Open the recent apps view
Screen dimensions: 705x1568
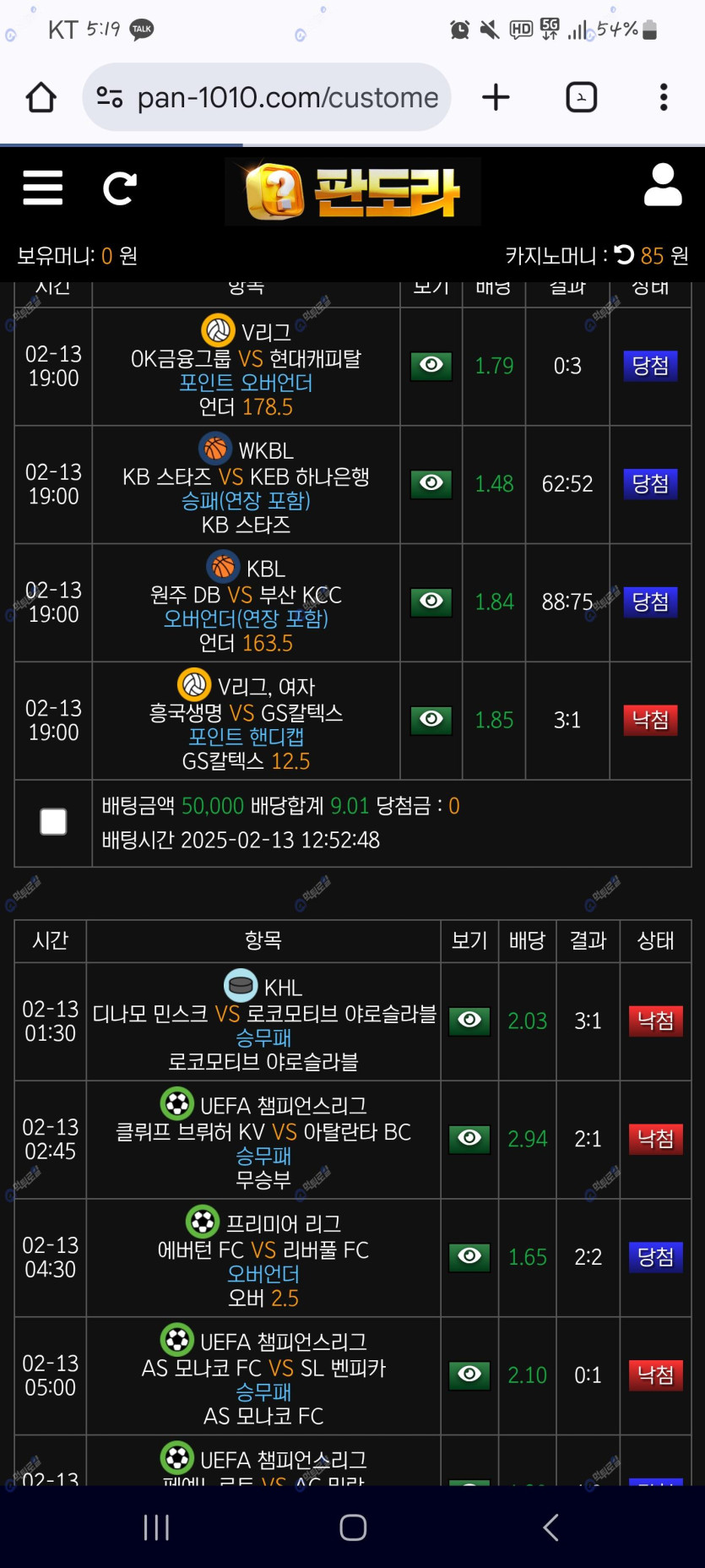[156, 1527]
